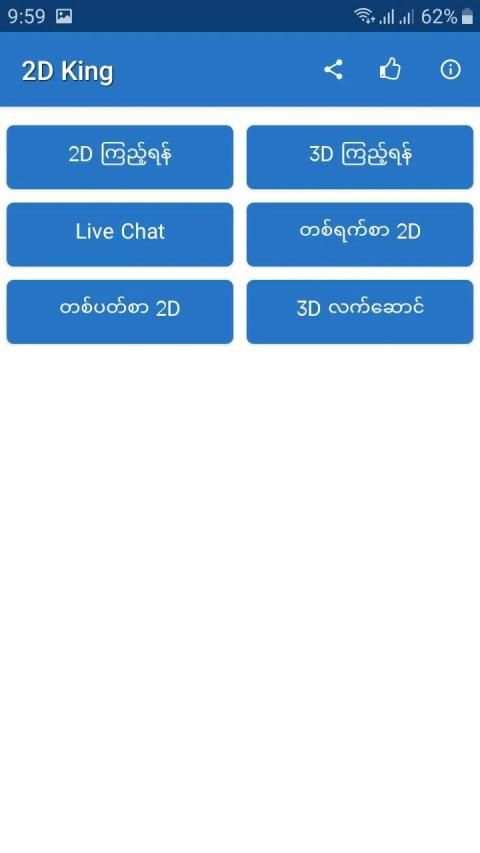Open the info icon in app bar
The height and width of the screenshot is (853, 480).
pyautogui.click(x=451, y=70)
